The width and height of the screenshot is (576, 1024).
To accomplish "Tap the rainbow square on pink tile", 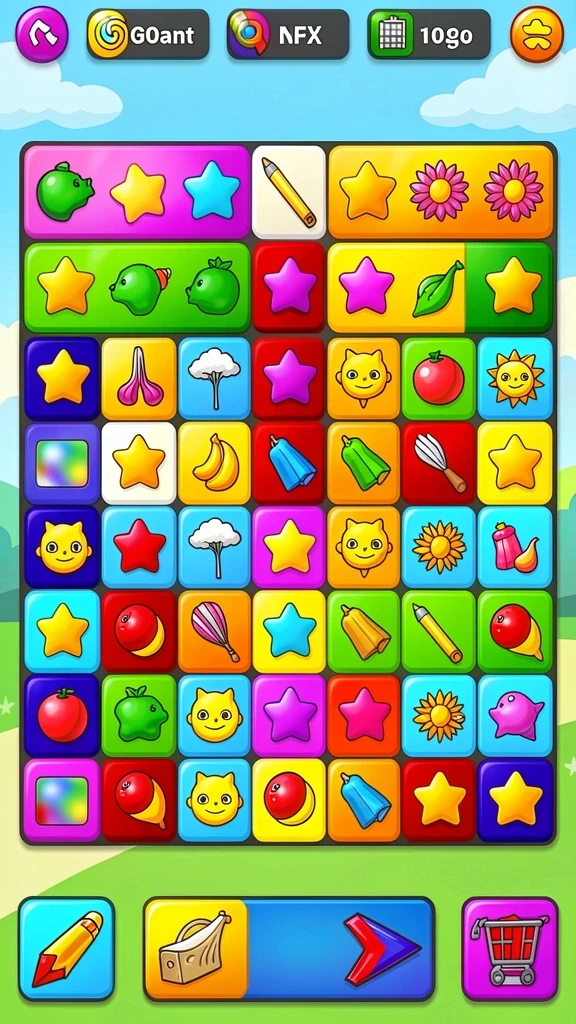I will [62, 799].
